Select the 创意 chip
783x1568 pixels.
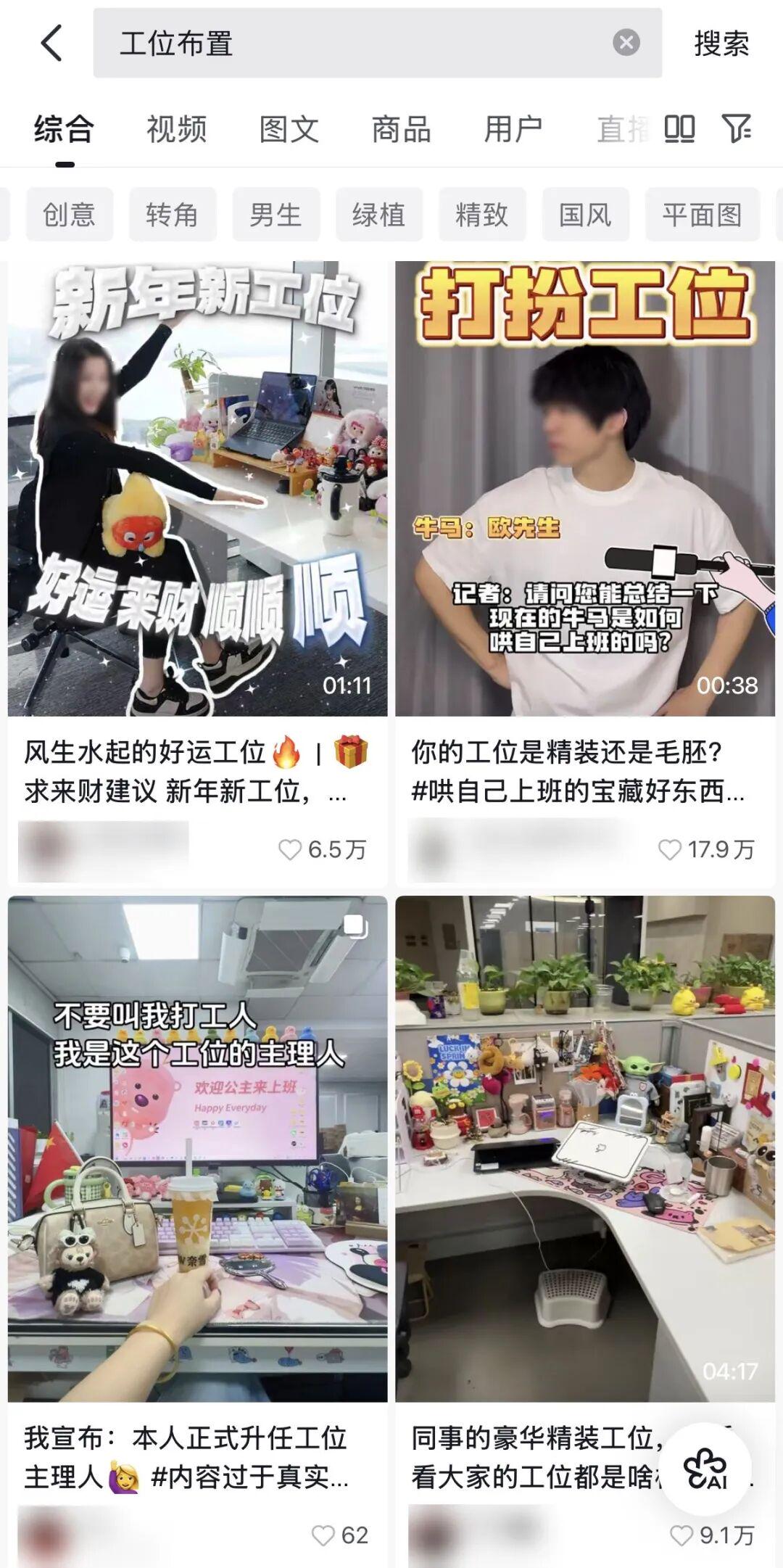tap(70, 215)
